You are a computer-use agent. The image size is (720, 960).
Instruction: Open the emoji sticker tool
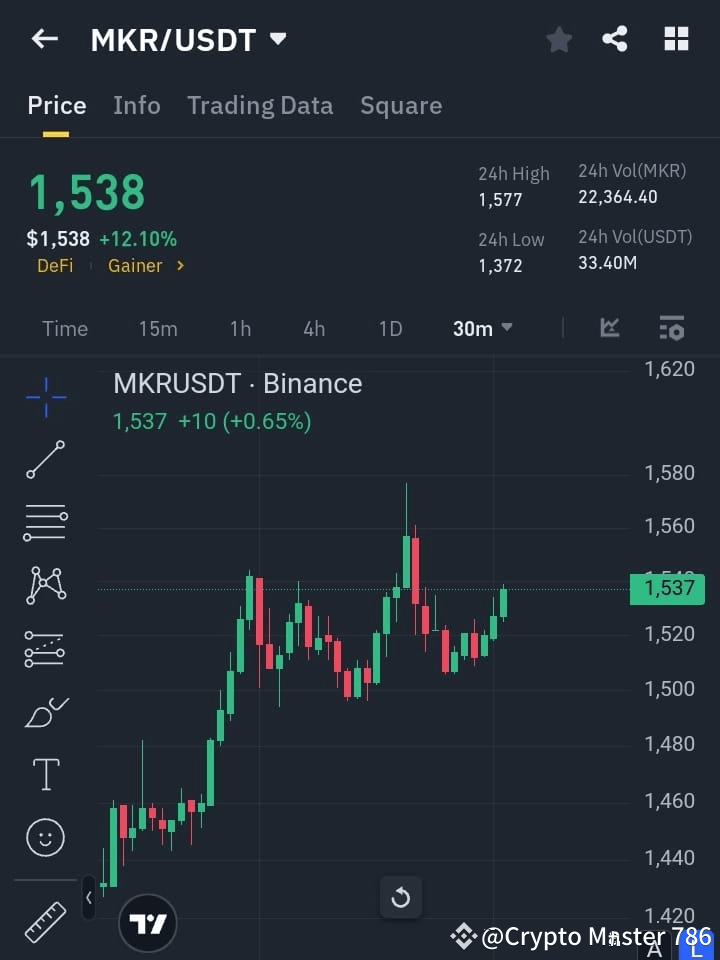[x=45, y=837]
